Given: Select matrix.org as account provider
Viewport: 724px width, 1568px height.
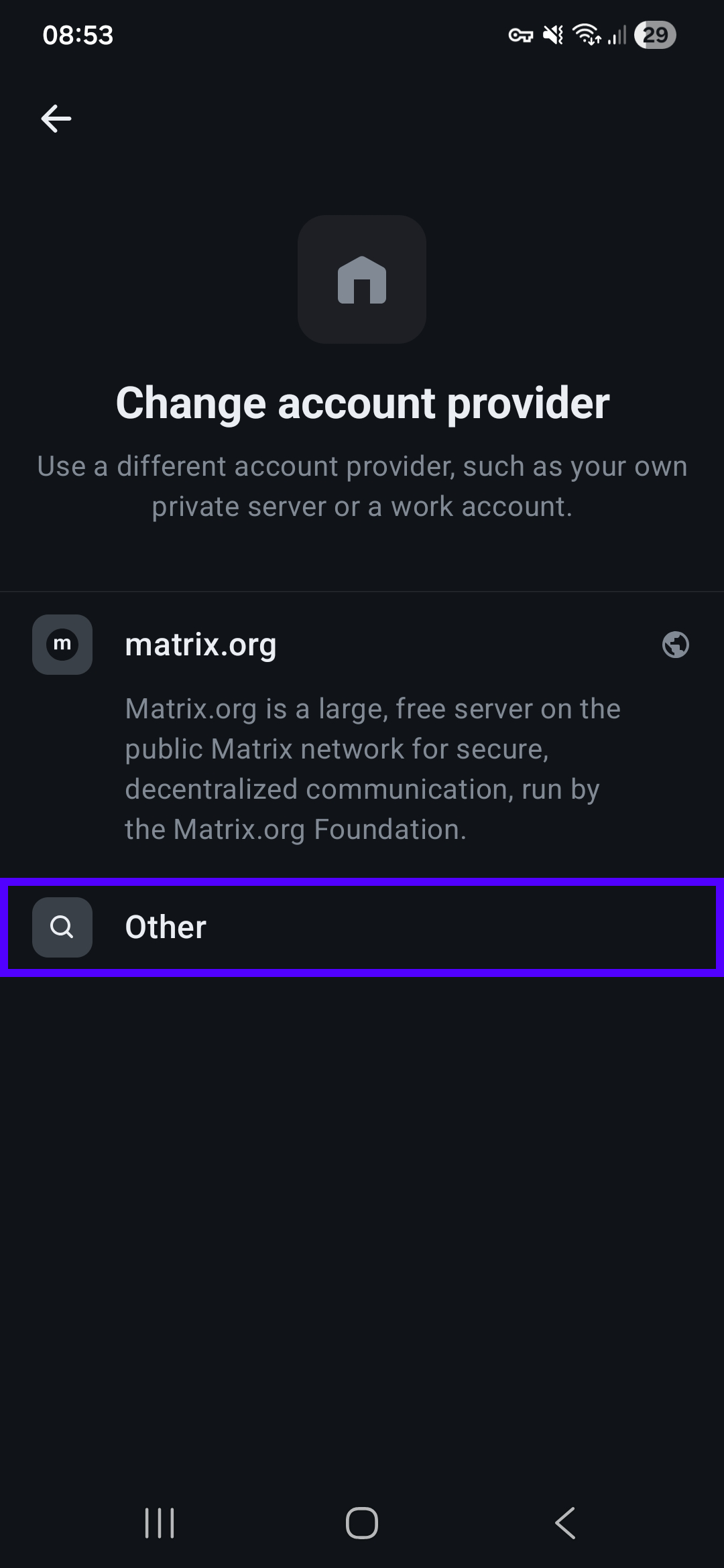Looking at the screenshot, I should coord(201,645).
